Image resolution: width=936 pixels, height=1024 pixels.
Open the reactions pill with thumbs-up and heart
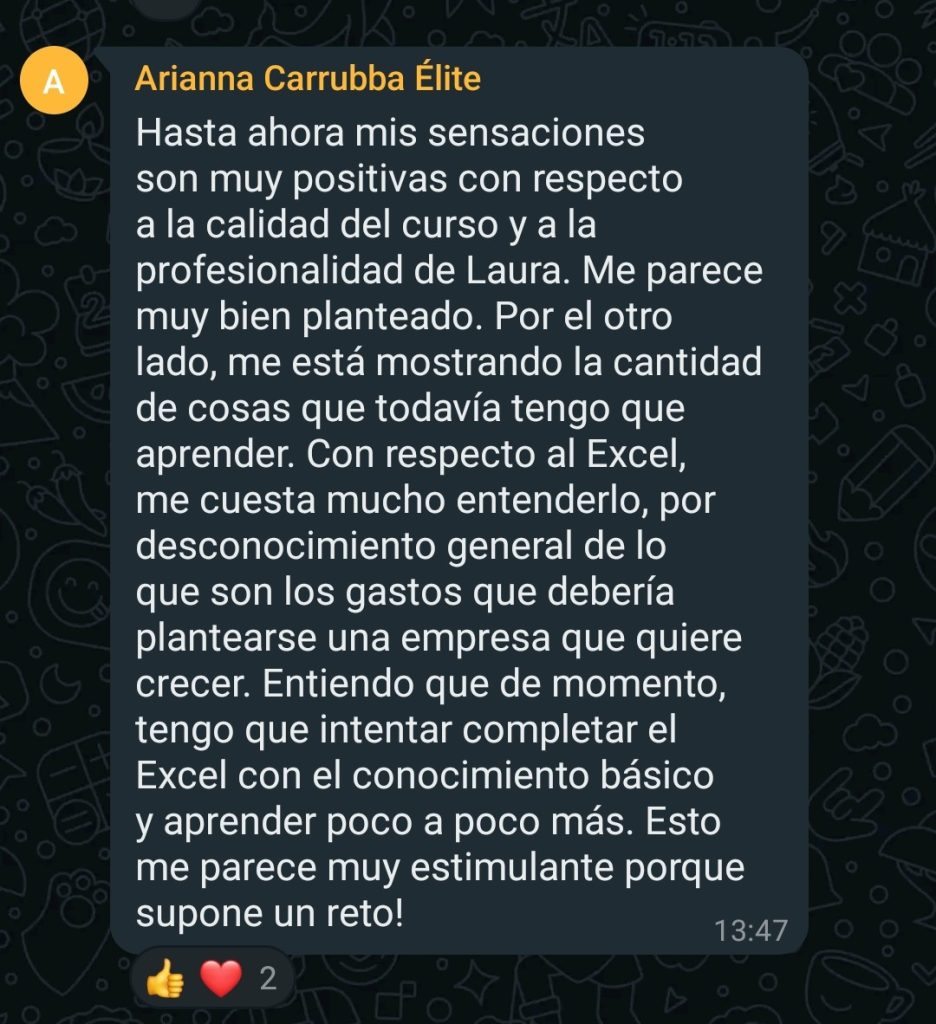tap(212, 978)
